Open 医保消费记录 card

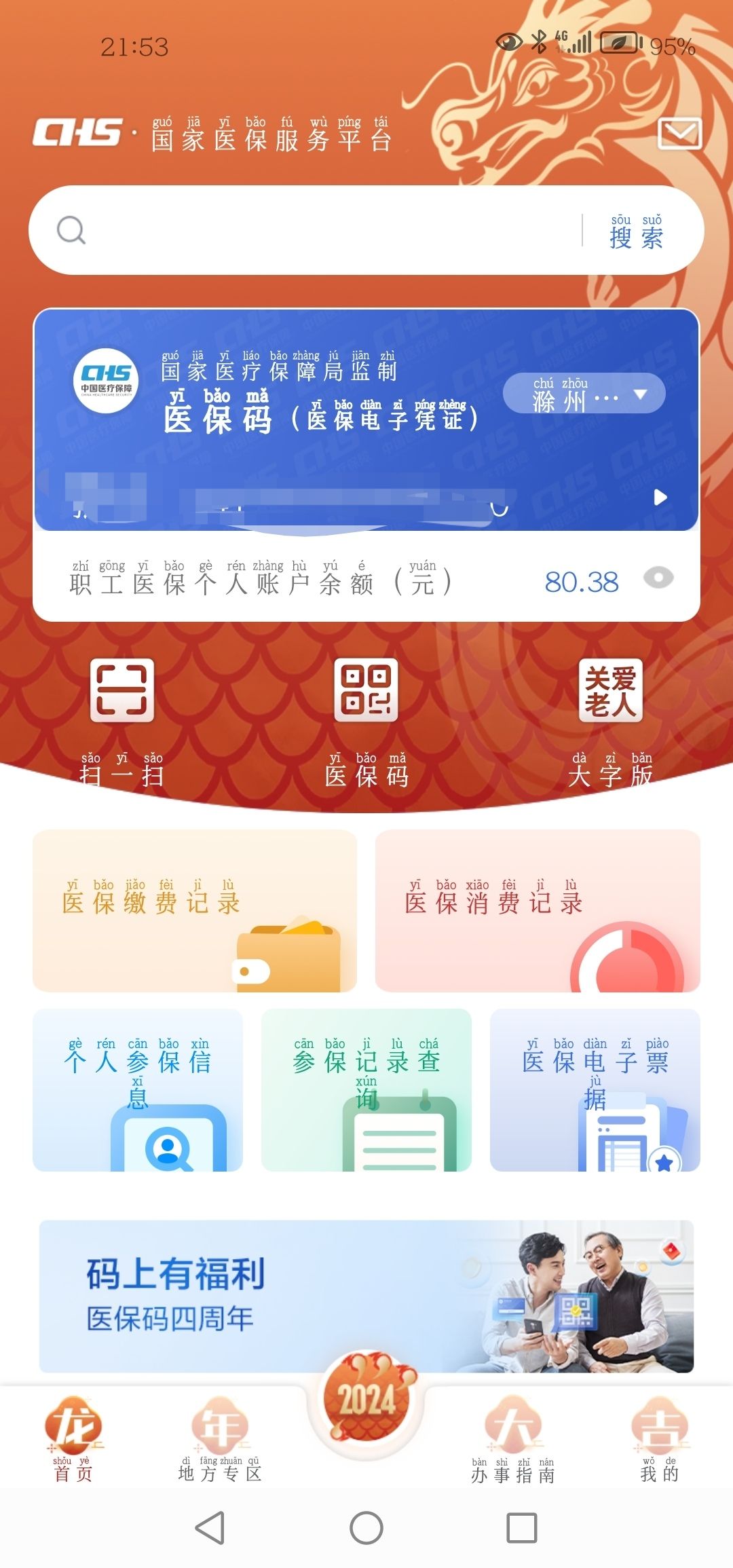point(538,910)
